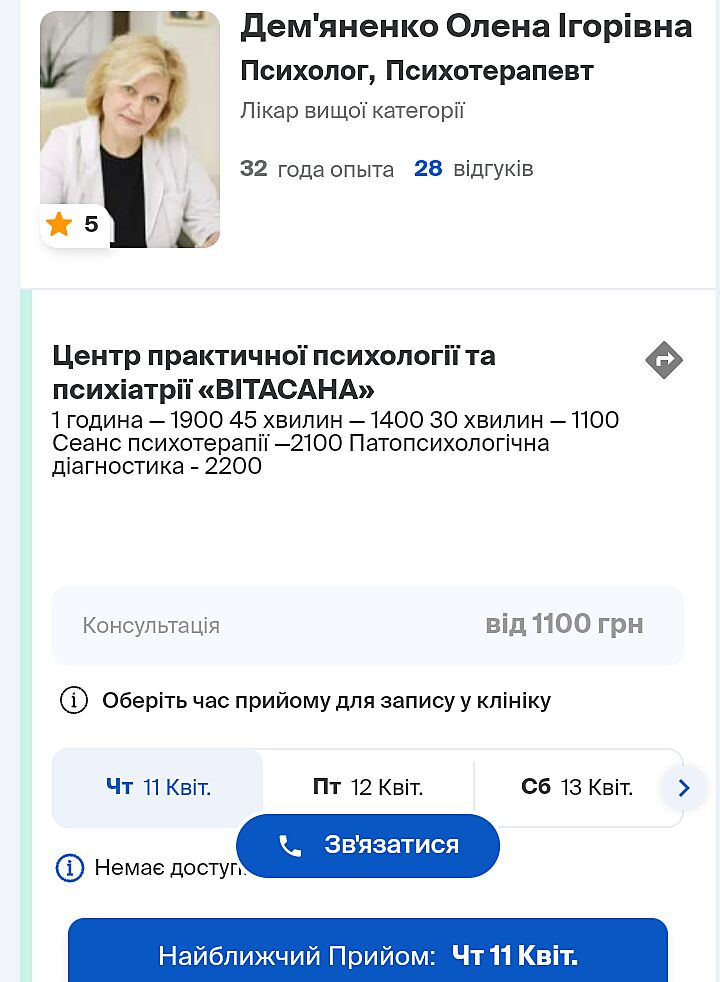Switch to the Пт 12 Квіт. date
Viewport: 720px width, 982px height.
coord(368,787)
